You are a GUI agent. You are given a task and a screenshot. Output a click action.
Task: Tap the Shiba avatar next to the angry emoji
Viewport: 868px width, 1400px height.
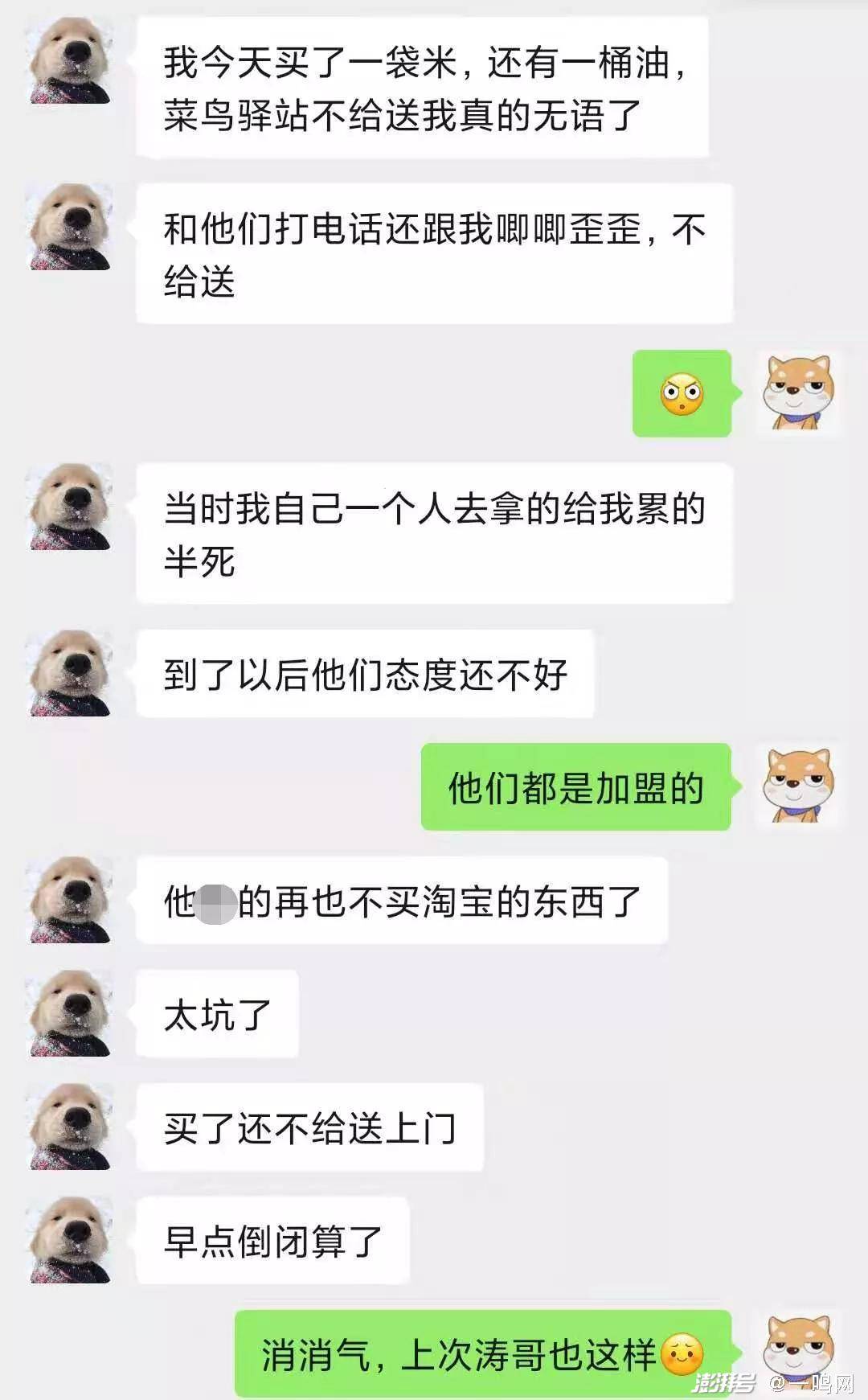click(799, 393)
